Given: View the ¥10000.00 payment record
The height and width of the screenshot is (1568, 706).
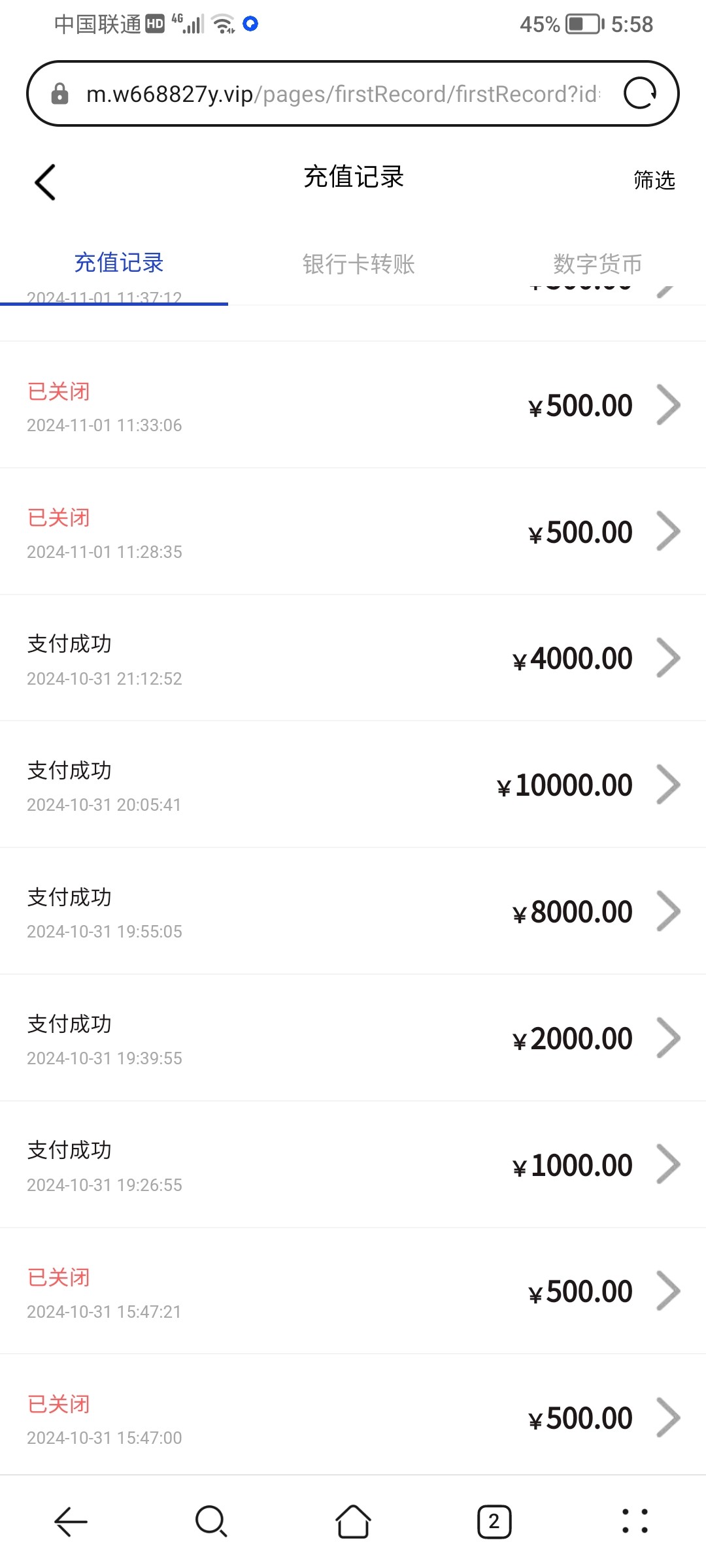Looking at the screenshot, I should 353,785.
